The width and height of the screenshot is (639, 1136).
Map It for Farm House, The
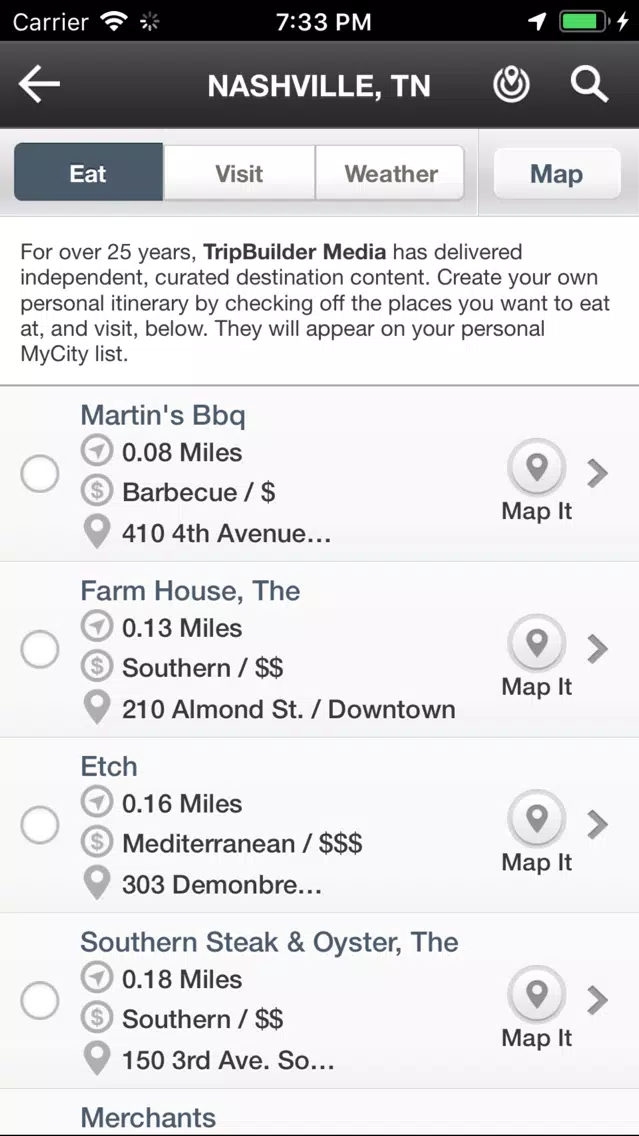[537, 656]
